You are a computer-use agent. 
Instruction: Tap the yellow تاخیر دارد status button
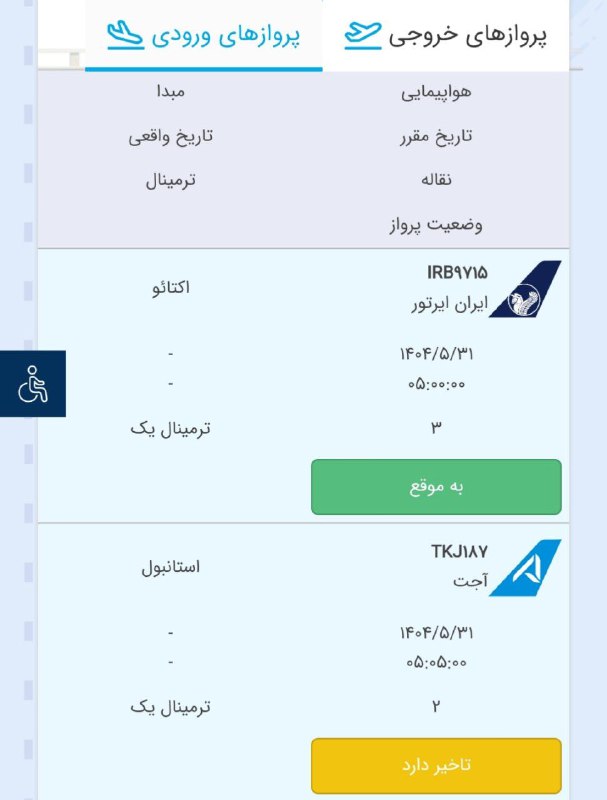coord(436,765)
